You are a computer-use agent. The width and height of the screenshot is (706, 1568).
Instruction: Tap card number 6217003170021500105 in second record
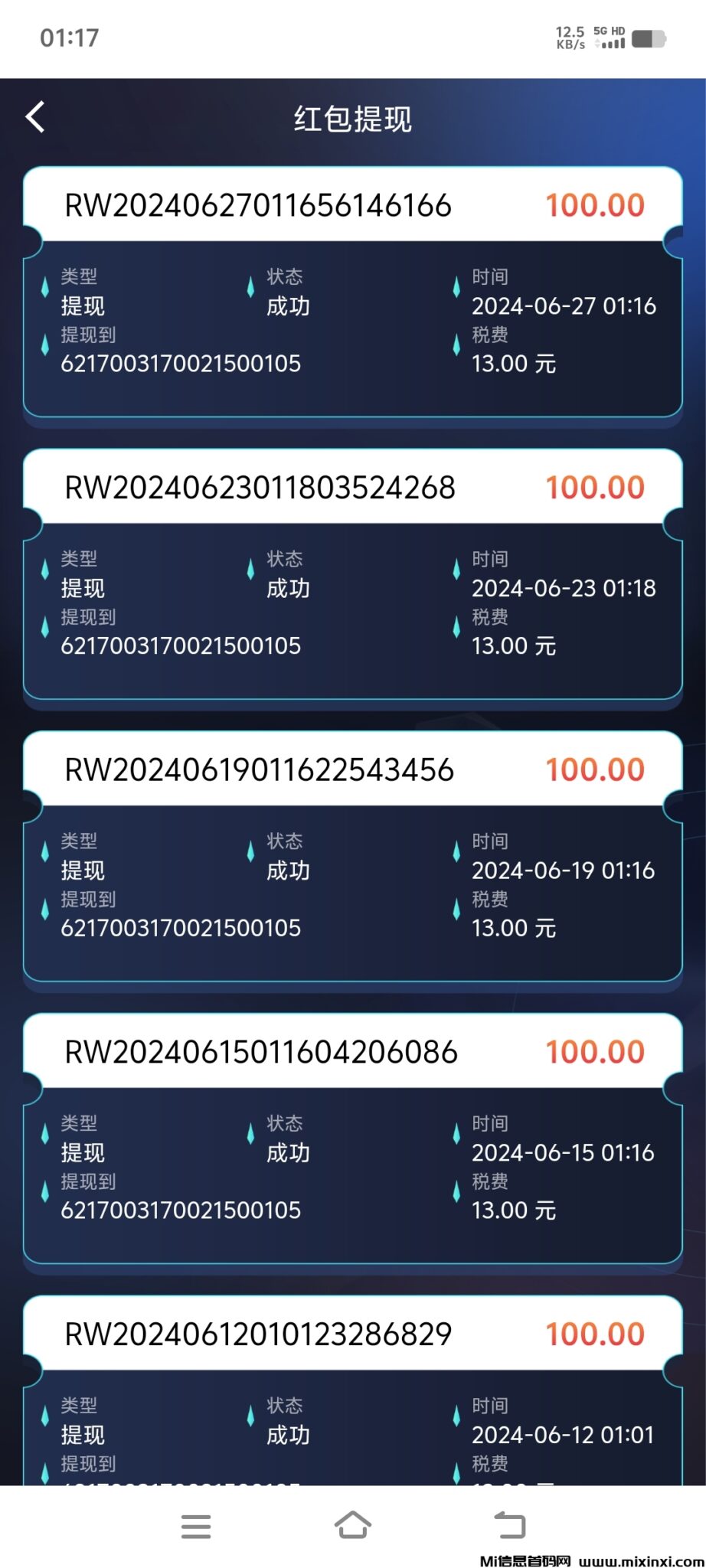click(x=180, y=645)
